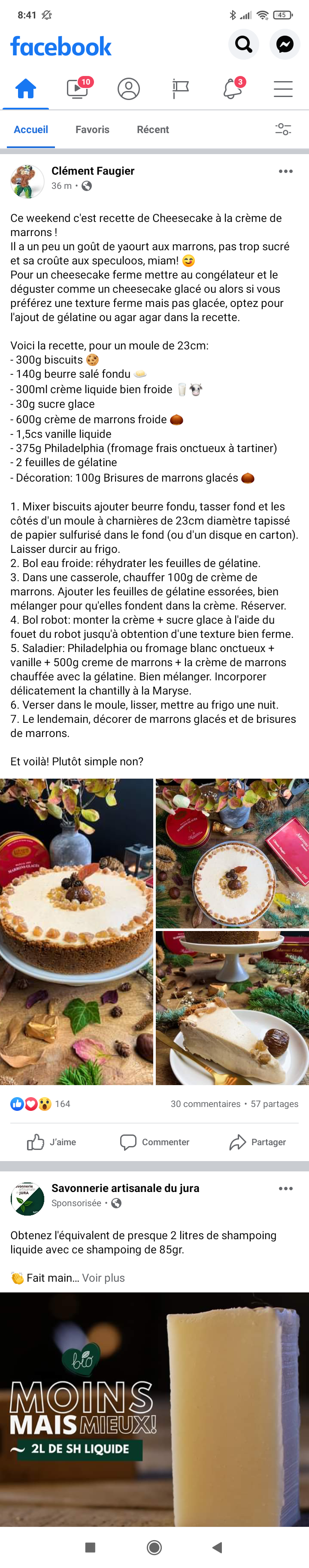This screenshot has width=309, height=1568.
Task: Comment on the cheesecake post
Action: pyautogui.click(x=154, y=1142)
